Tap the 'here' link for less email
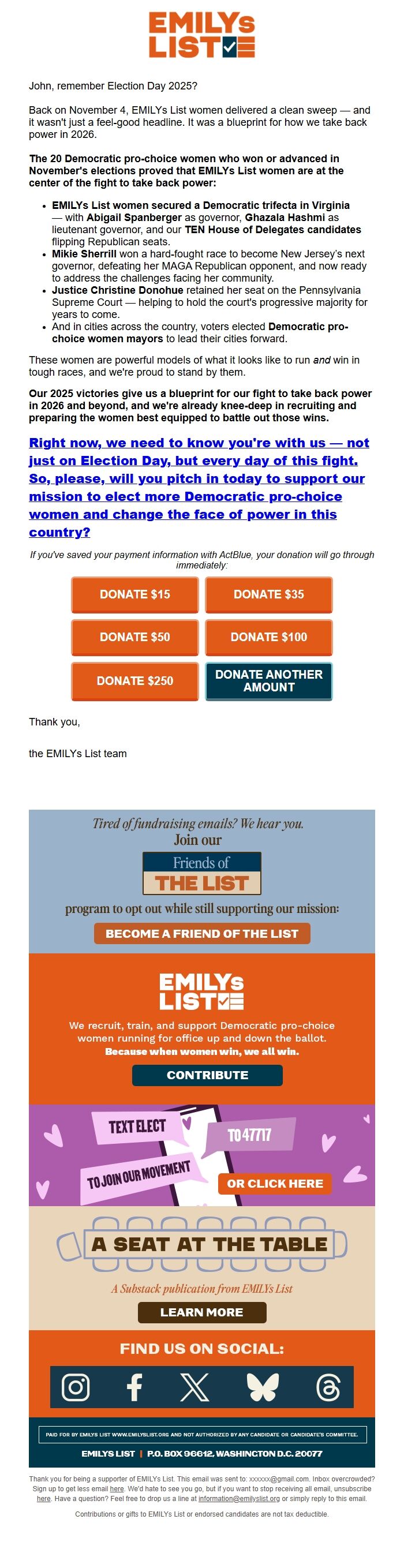 tap(117, 1488)
